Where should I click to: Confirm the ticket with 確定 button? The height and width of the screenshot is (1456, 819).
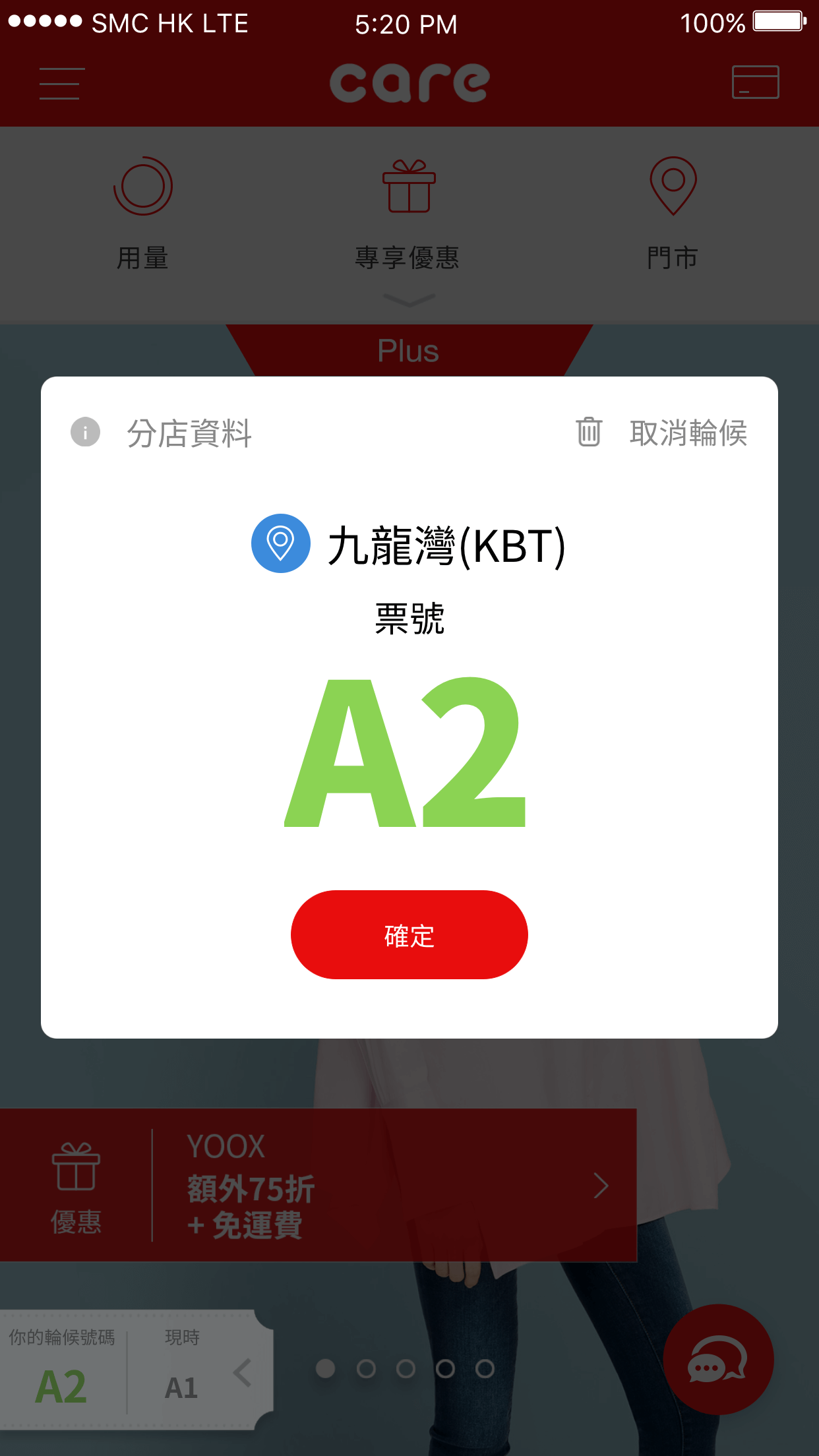(x=409, y=935)
